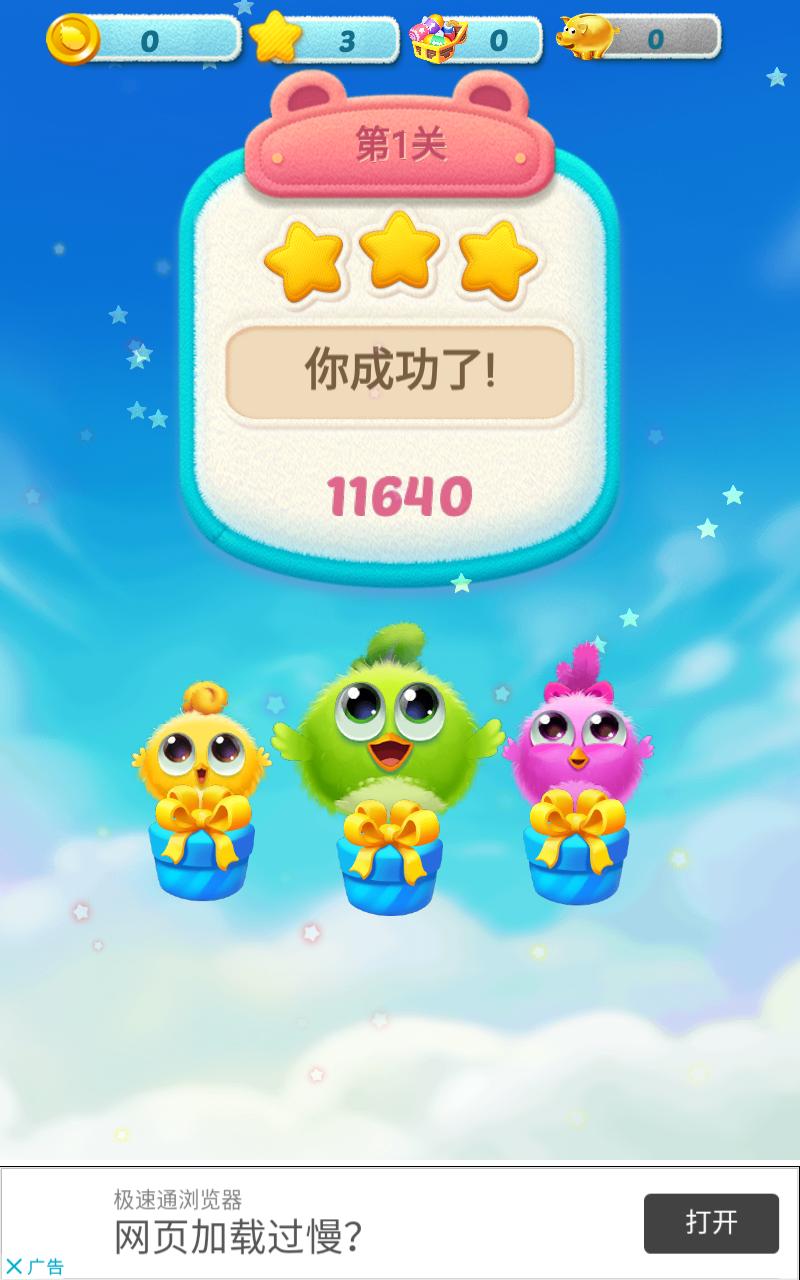
Task: Choose the gift box under the yellow chick
Action: 201,847
